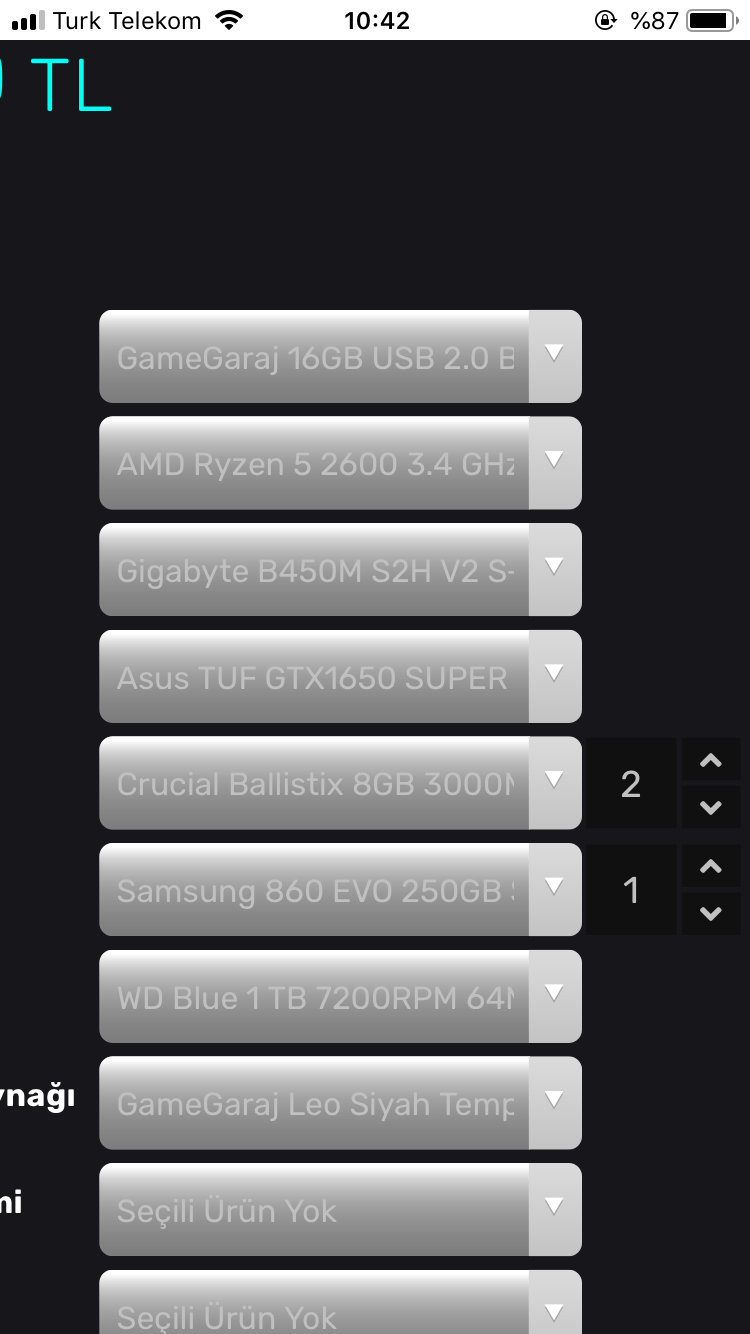The image size is (750, 1334).
Task: Decrease the Samsung 860 EVO quantity
Action: click(710, 913)
